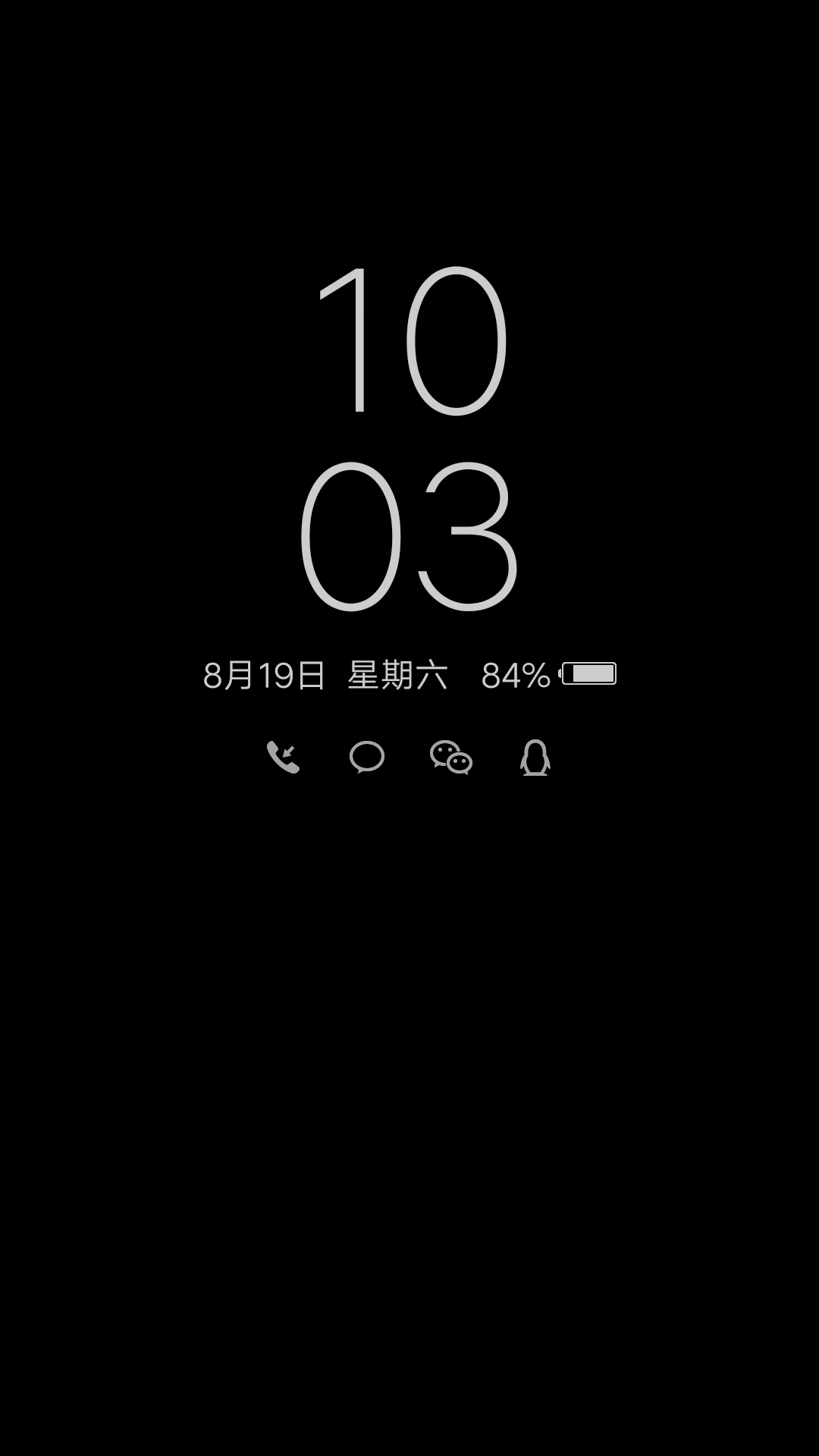Open the messages notification bubble icon
The height and width of the screenshot is (1456, 819).
(367, 757)
